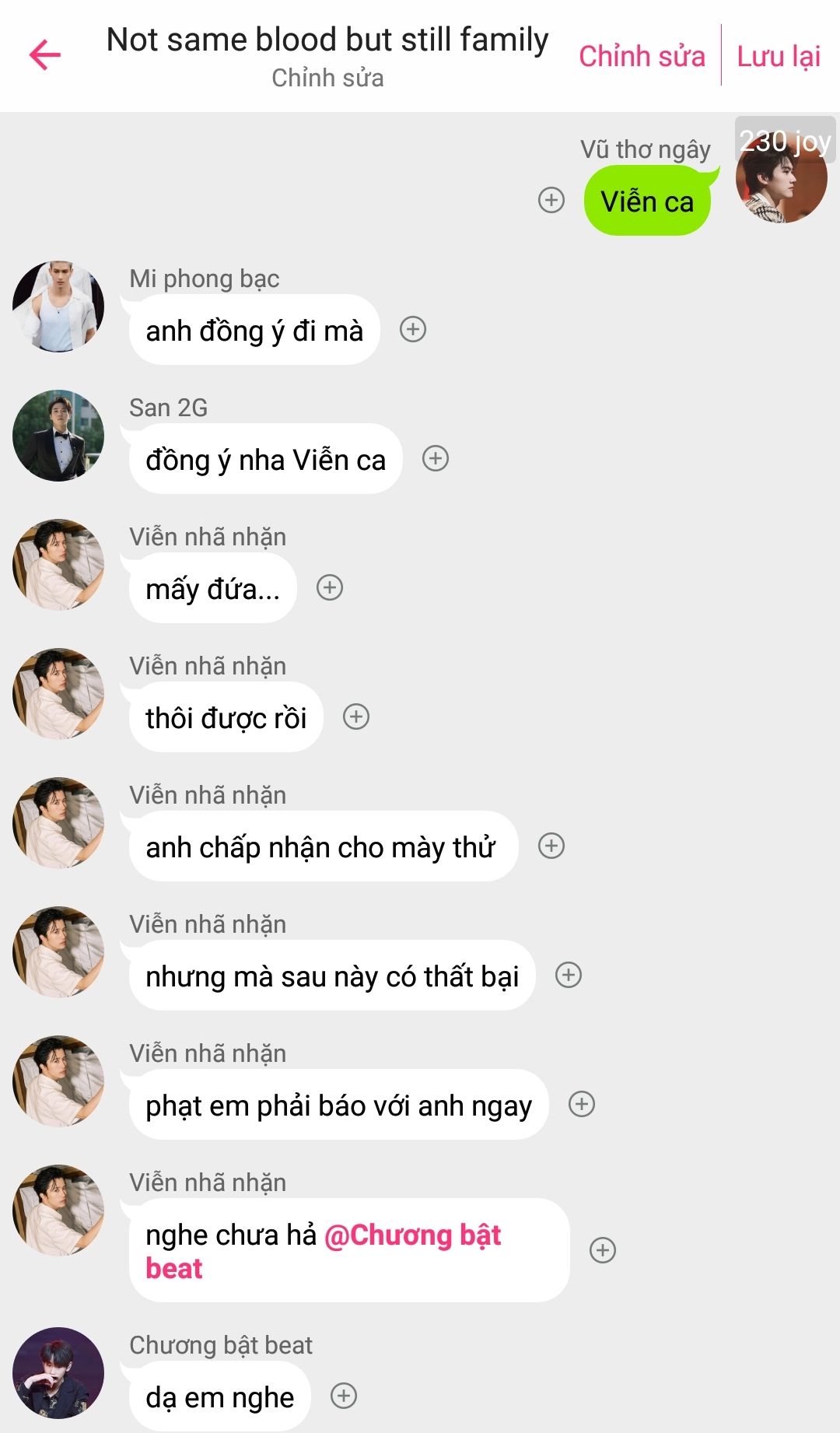The height and width of the screenshot is (1433, 840).
Task: Open Mi phong bạc's avatar
Action: 58,307
